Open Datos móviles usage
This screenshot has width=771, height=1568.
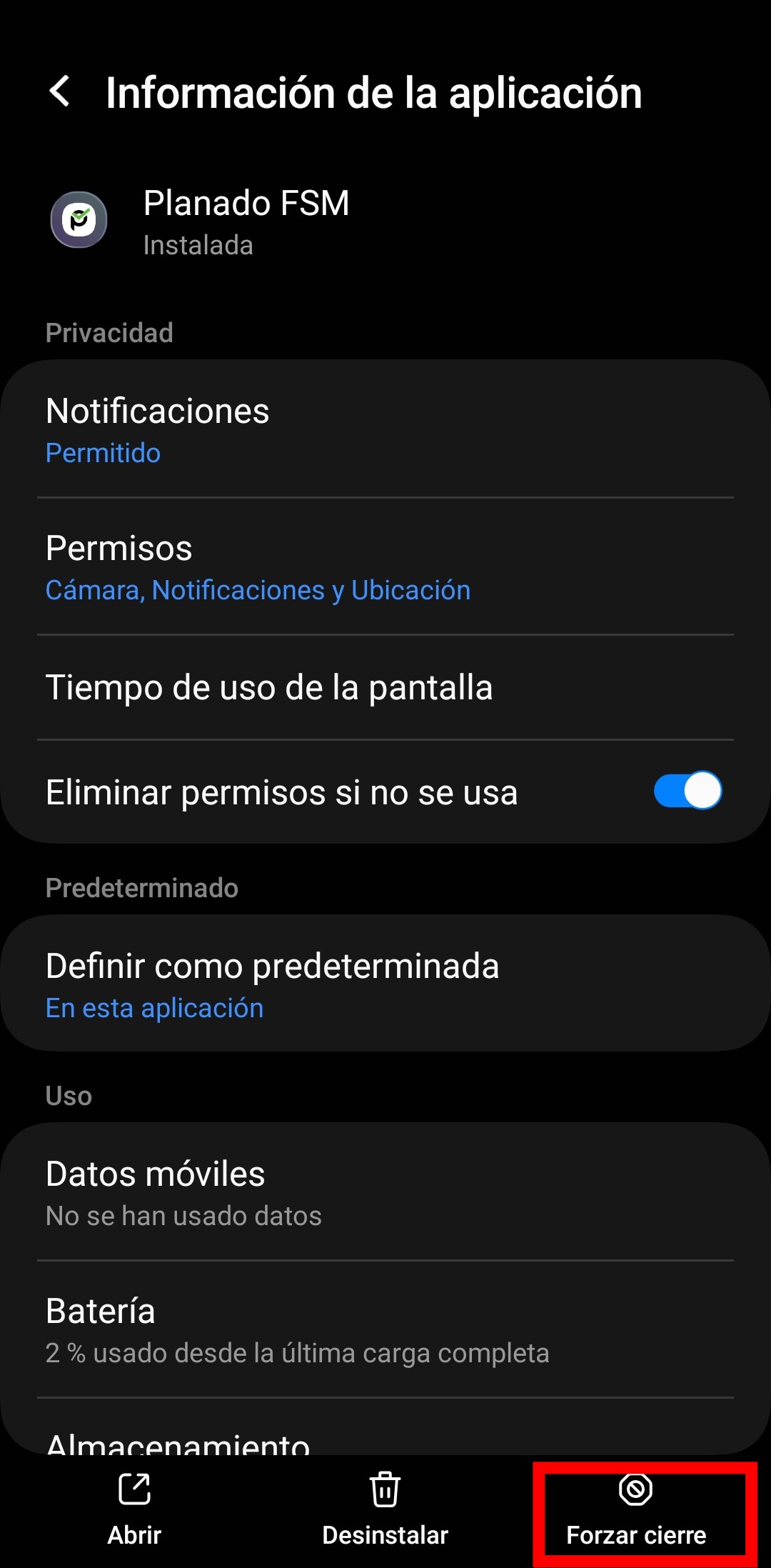(x=385, y=1192)
